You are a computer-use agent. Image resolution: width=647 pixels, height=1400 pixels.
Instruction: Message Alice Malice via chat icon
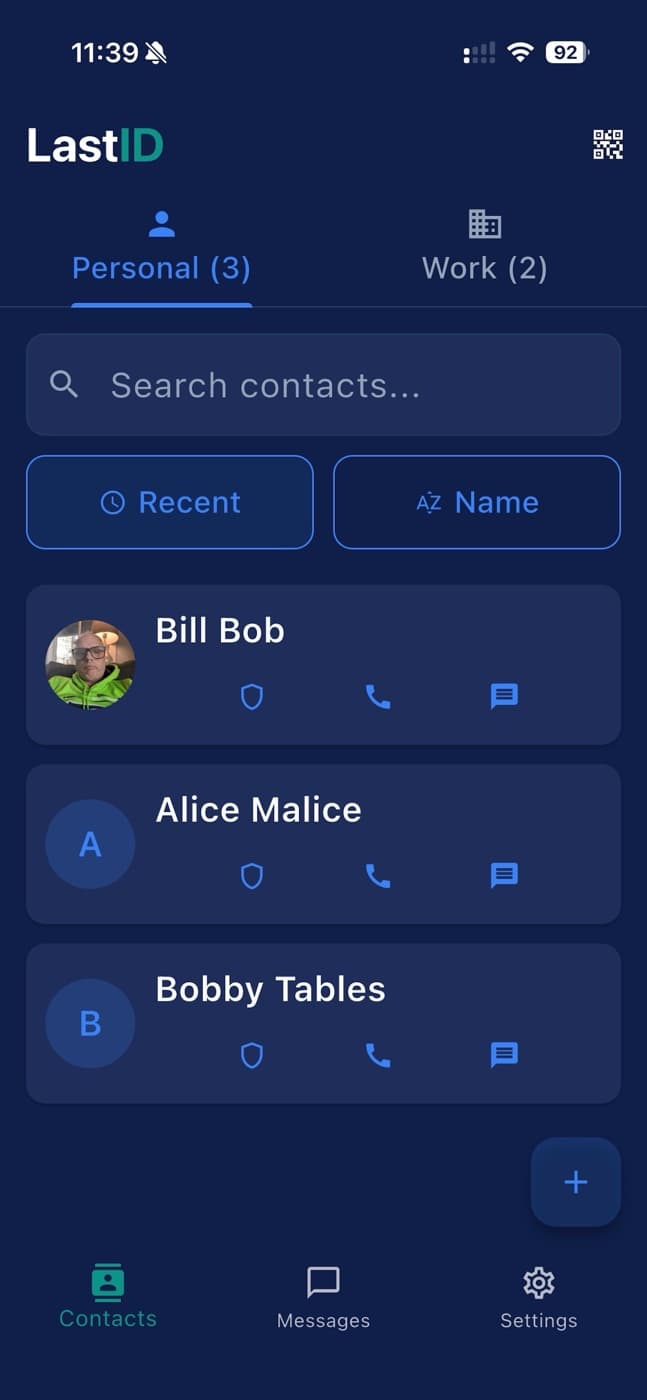click(504, 877)
